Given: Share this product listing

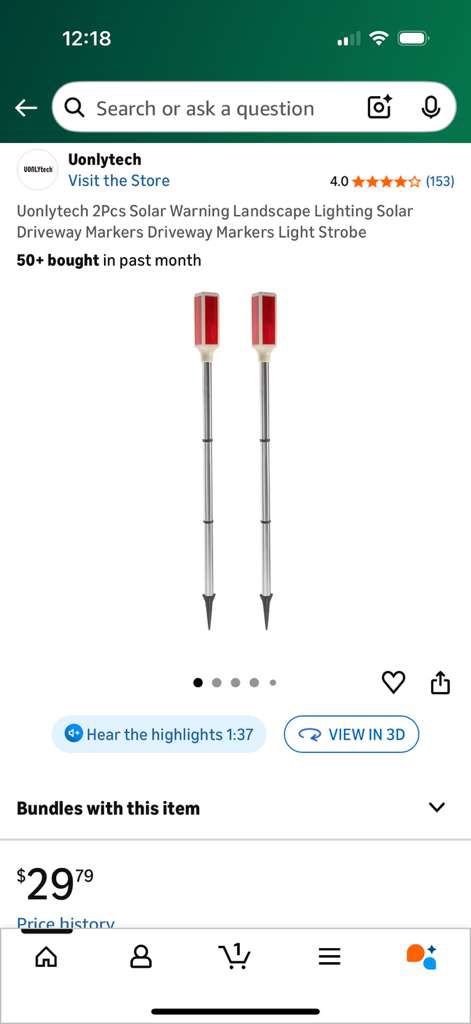Looking at the screenshot, I should point(440,682).
